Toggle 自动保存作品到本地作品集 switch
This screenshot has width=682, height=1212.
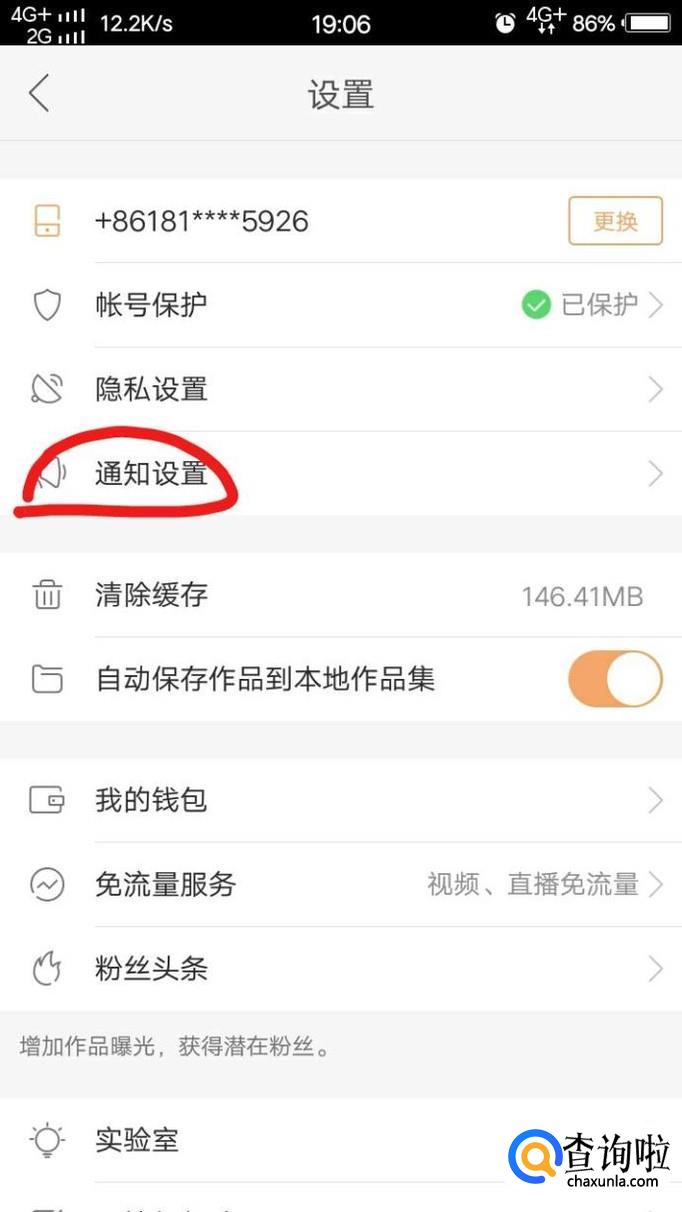click(x=614, y=679)
